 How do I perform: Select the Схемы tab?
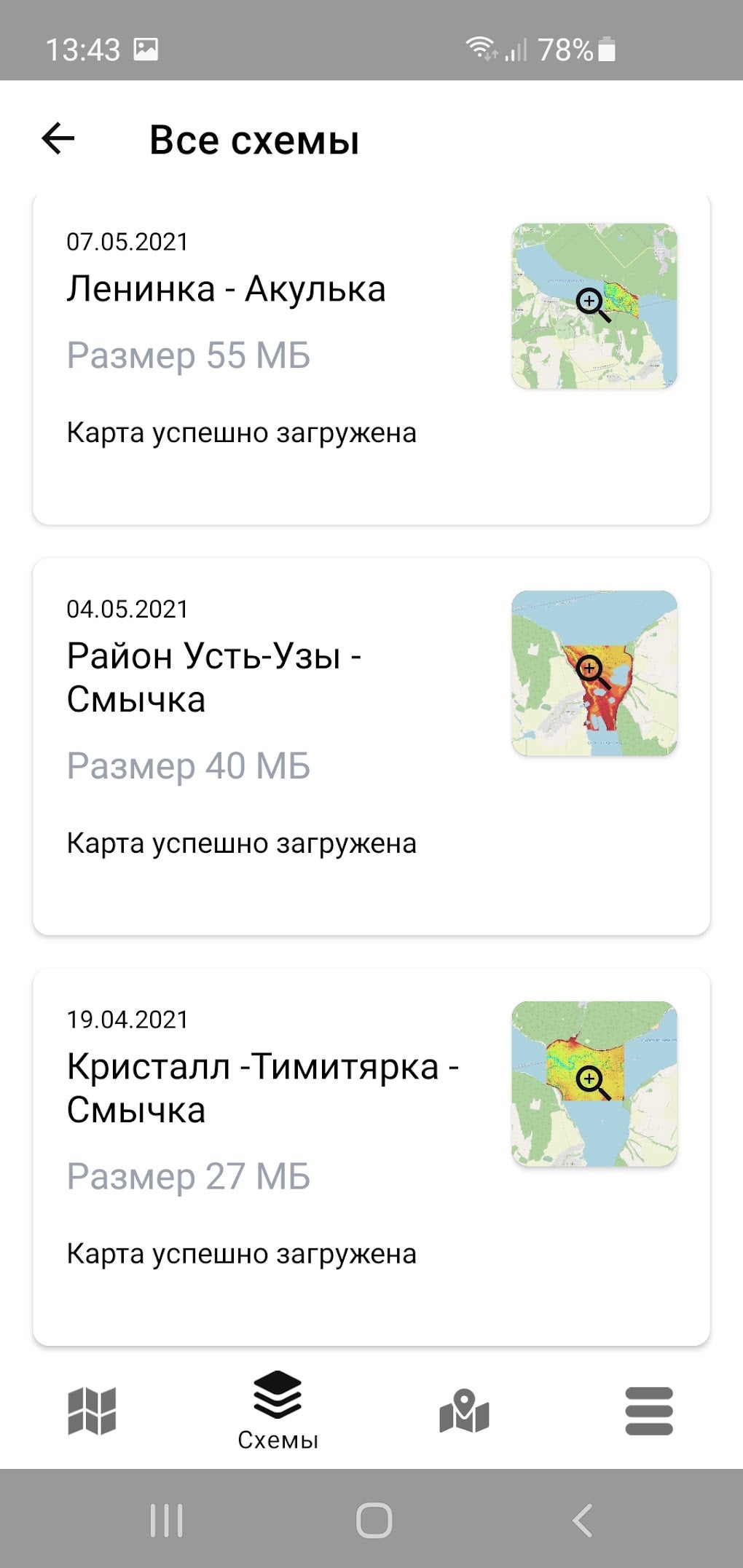pos(278,1411)
